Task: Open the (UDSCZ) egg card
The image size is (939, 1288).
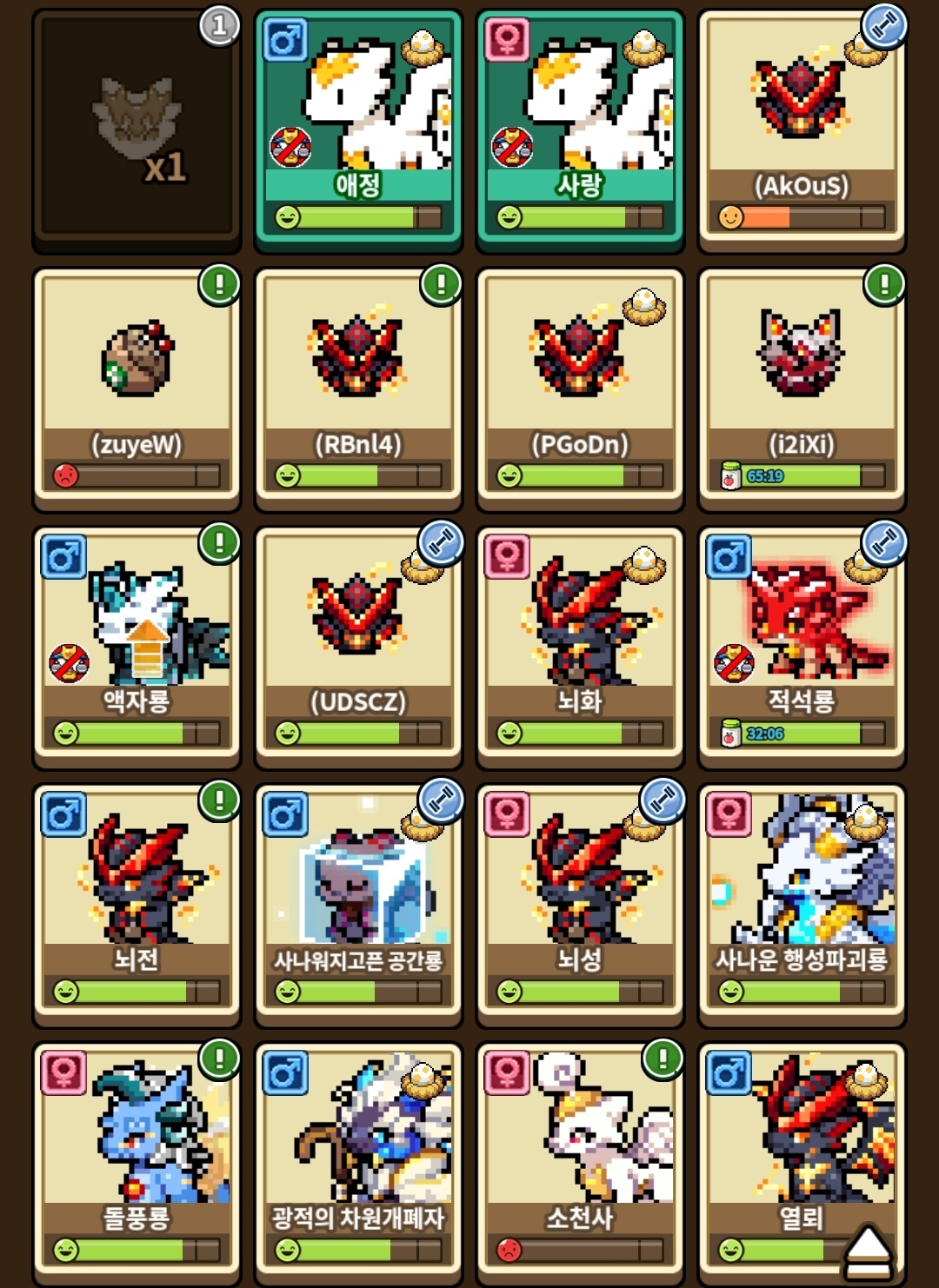Action: (x=358, y=630)
